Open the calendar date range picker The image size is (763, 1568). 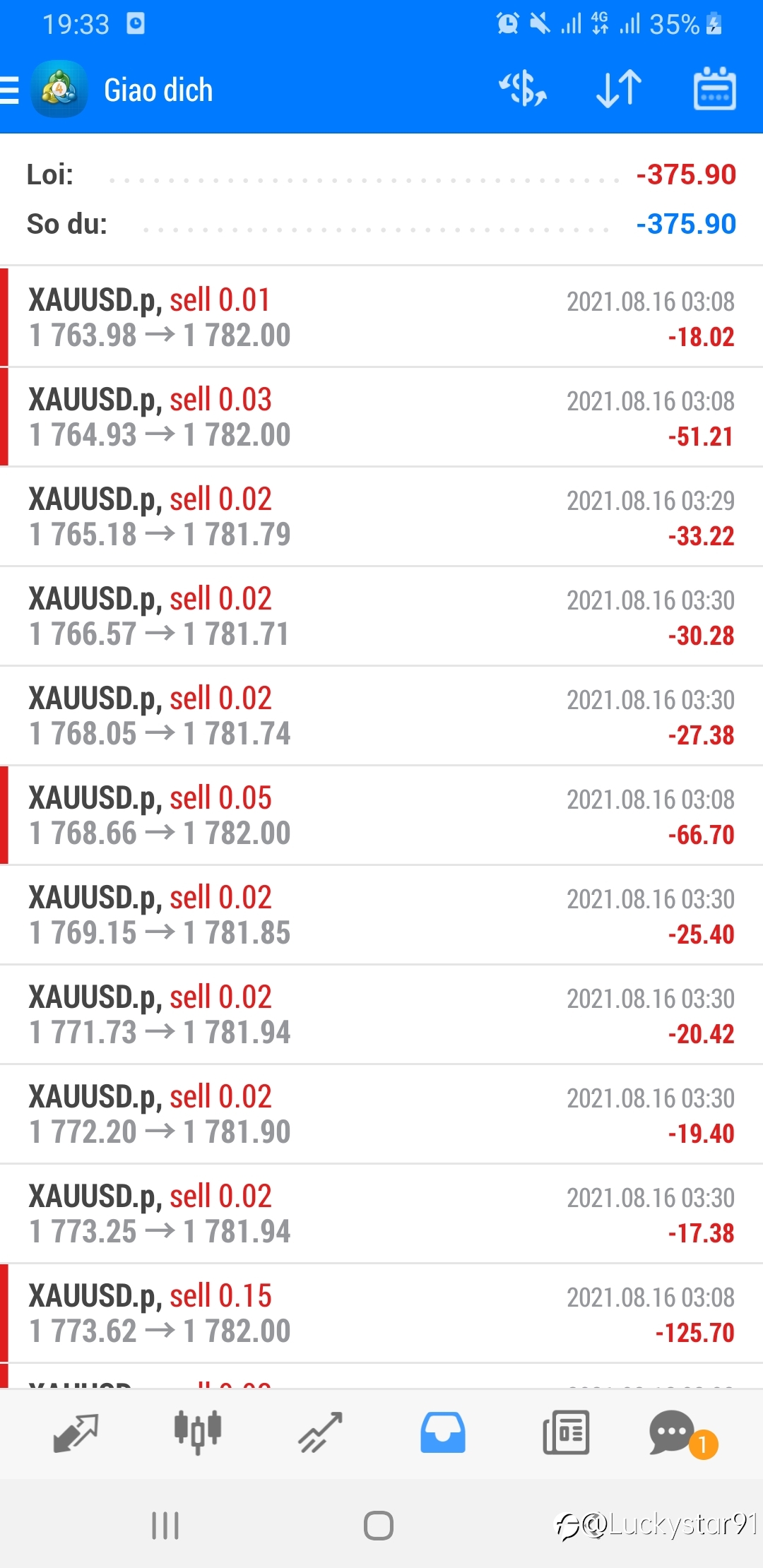click(714, 89)
